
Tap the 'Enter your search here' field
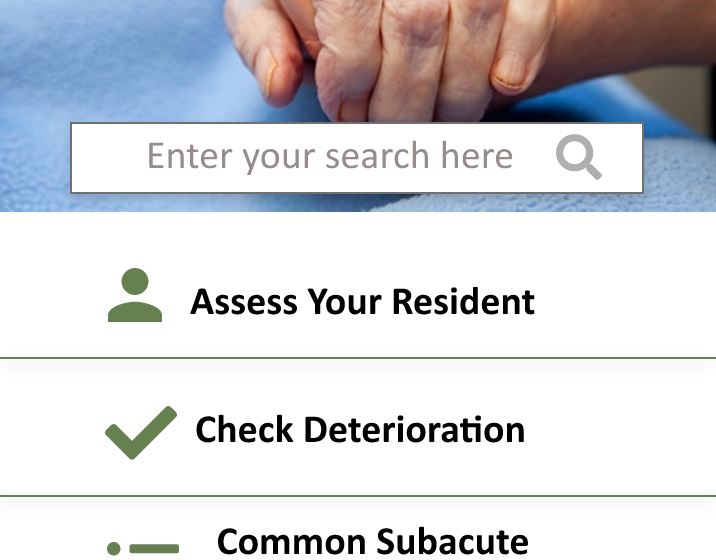[330, 157]
